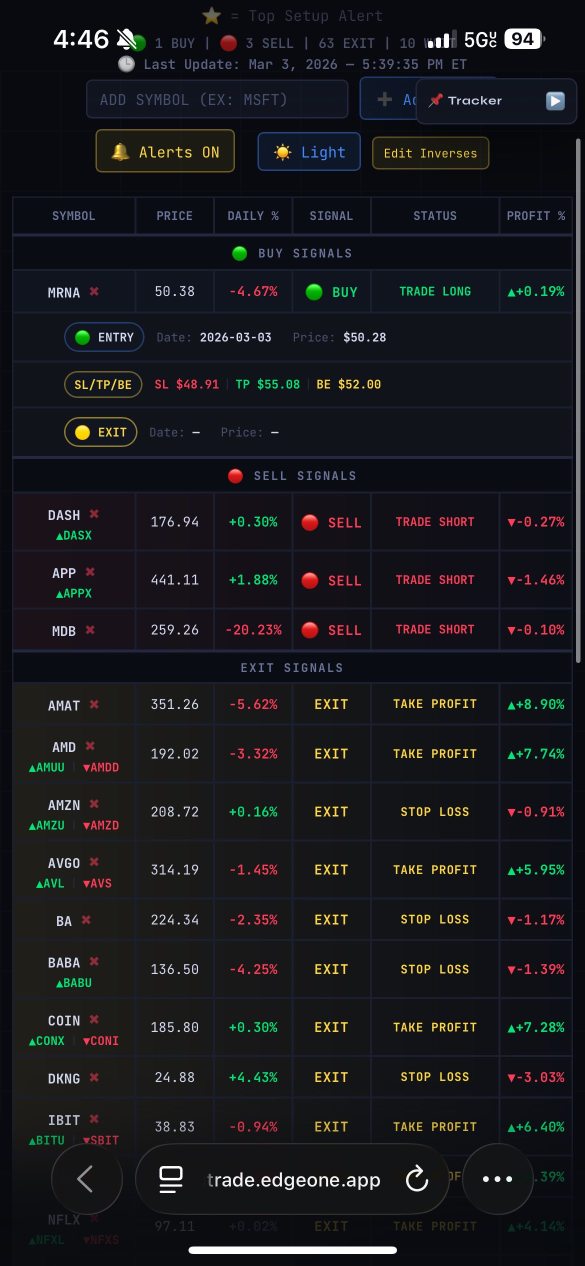Open the AMZD link under AMZN

tap(100, 825)
